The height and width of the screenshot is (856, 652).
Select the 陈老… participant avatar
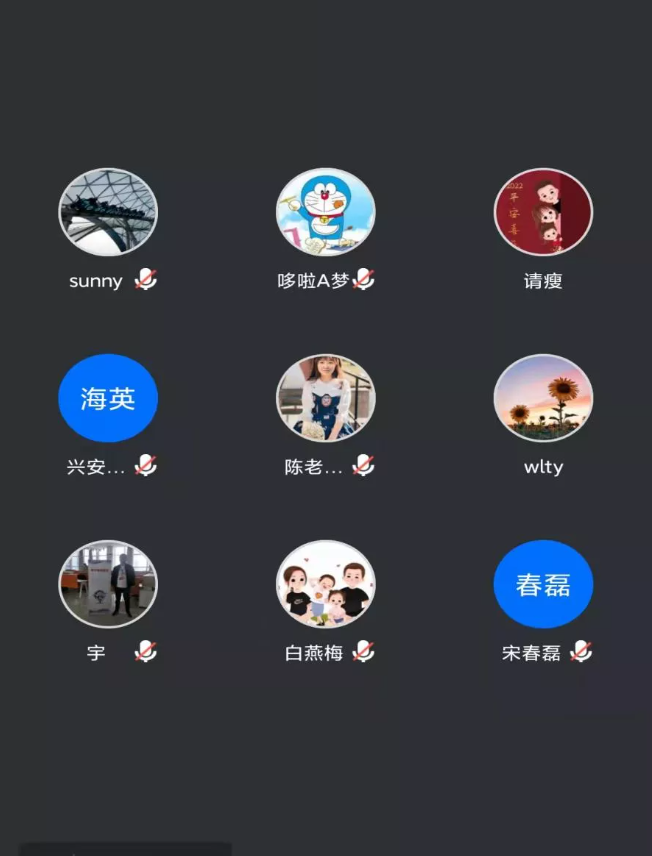[325, 398]
